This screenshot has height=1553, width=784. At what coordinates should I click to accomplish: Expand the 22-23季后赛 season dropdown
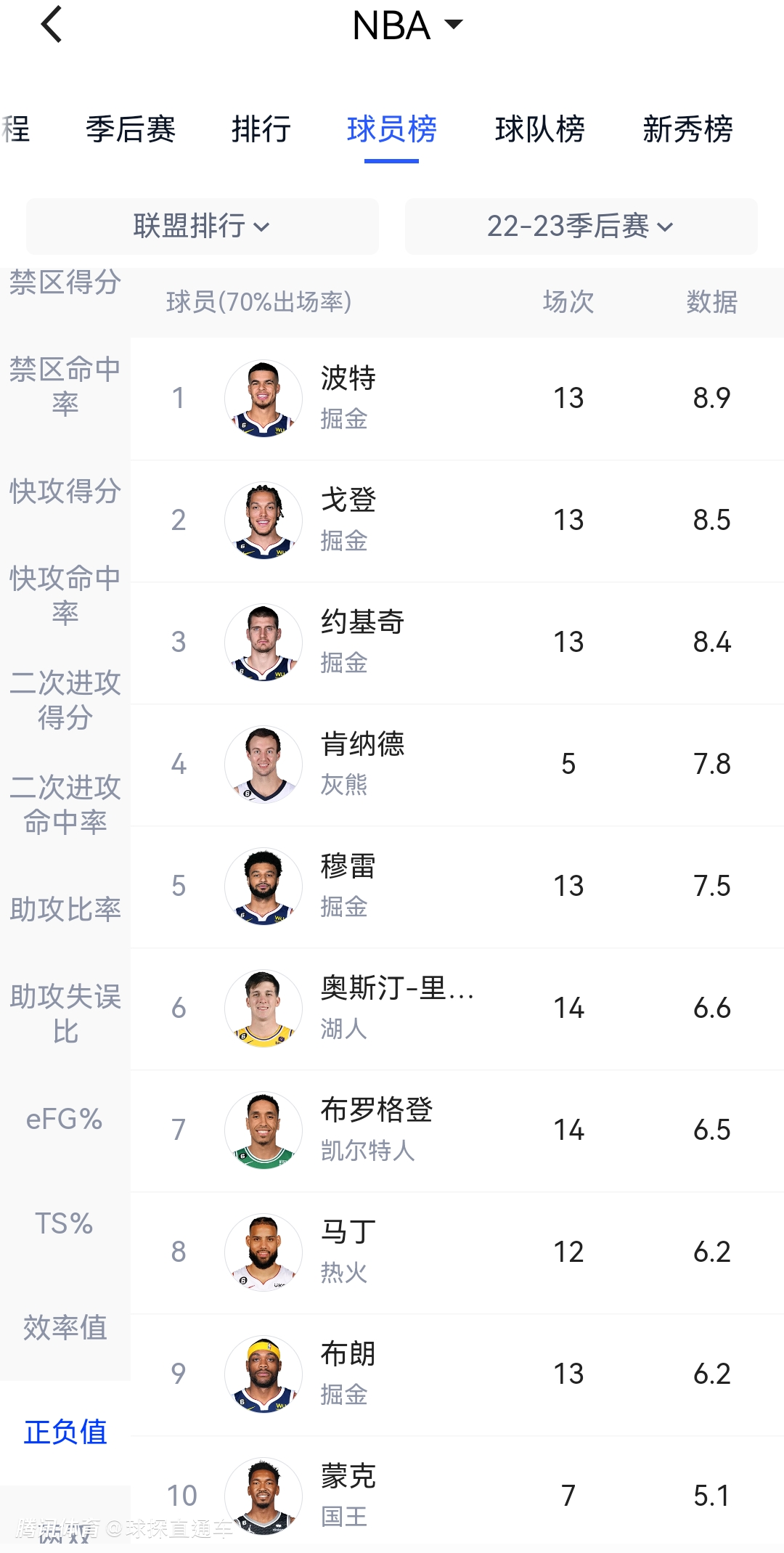point(581,227)
